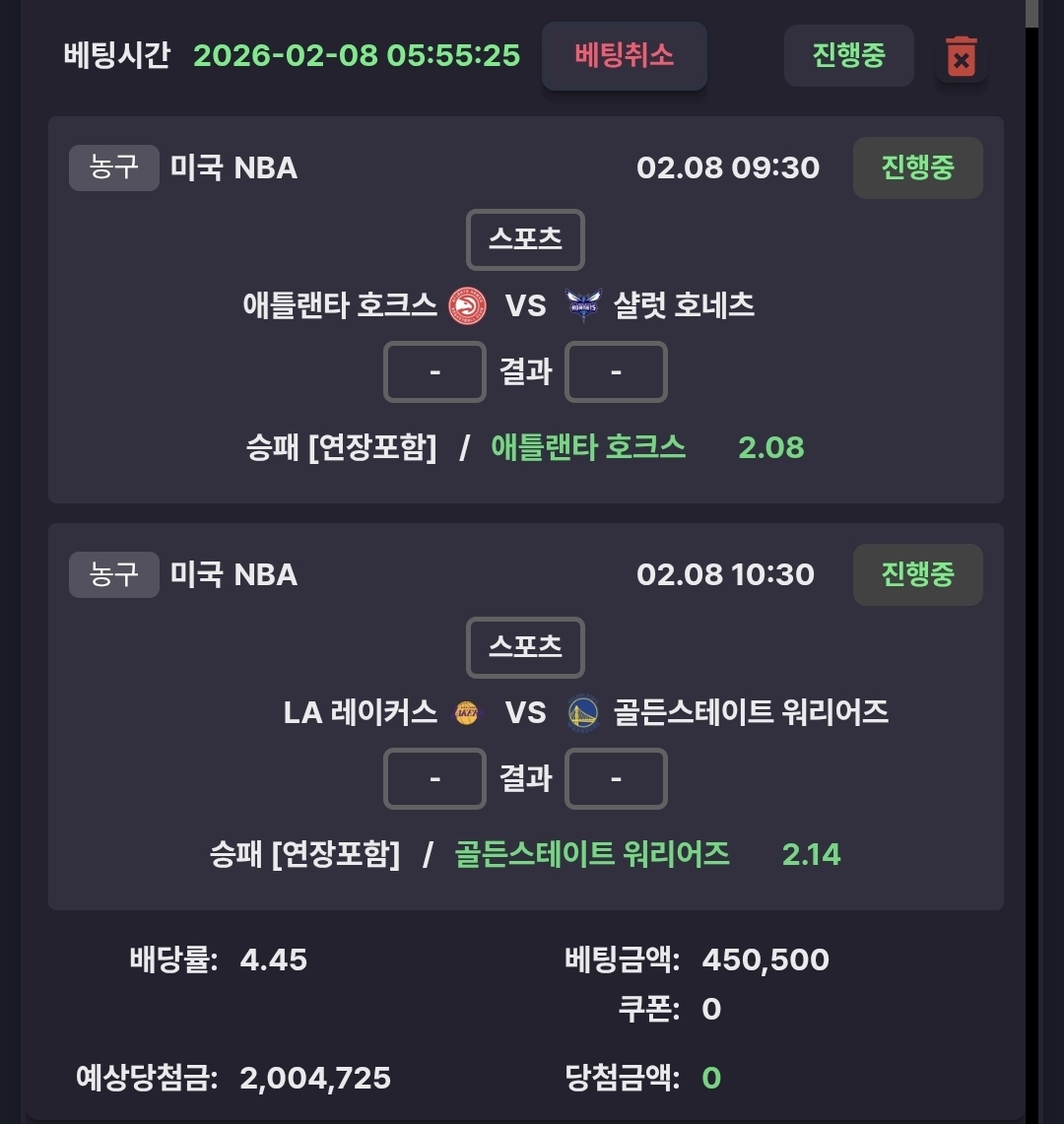Delete this bet slip with trash icon
Viewport: 1064px width, 1124px height.
[x=961, y=58]
